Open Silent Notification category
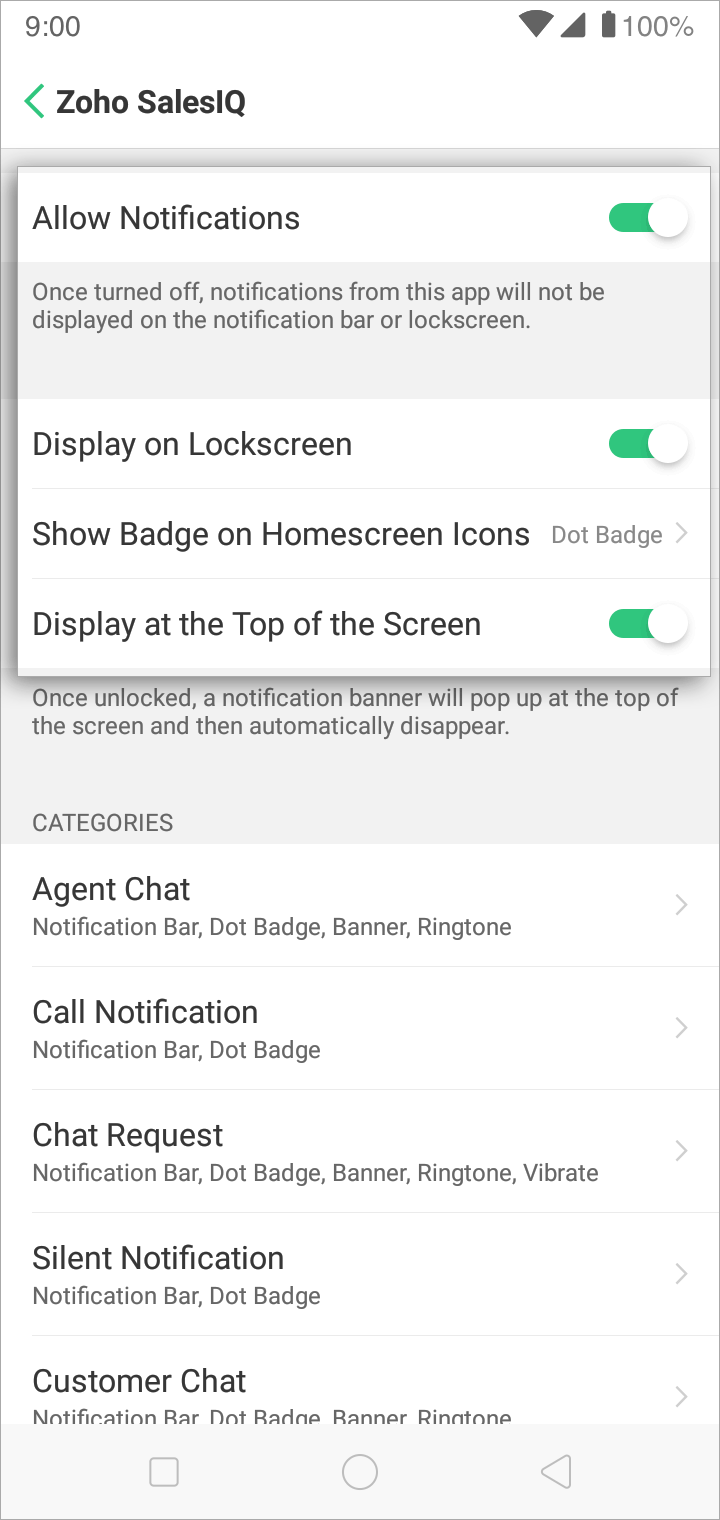This screenshot has width=720, height=1520. pos(360,1274)
